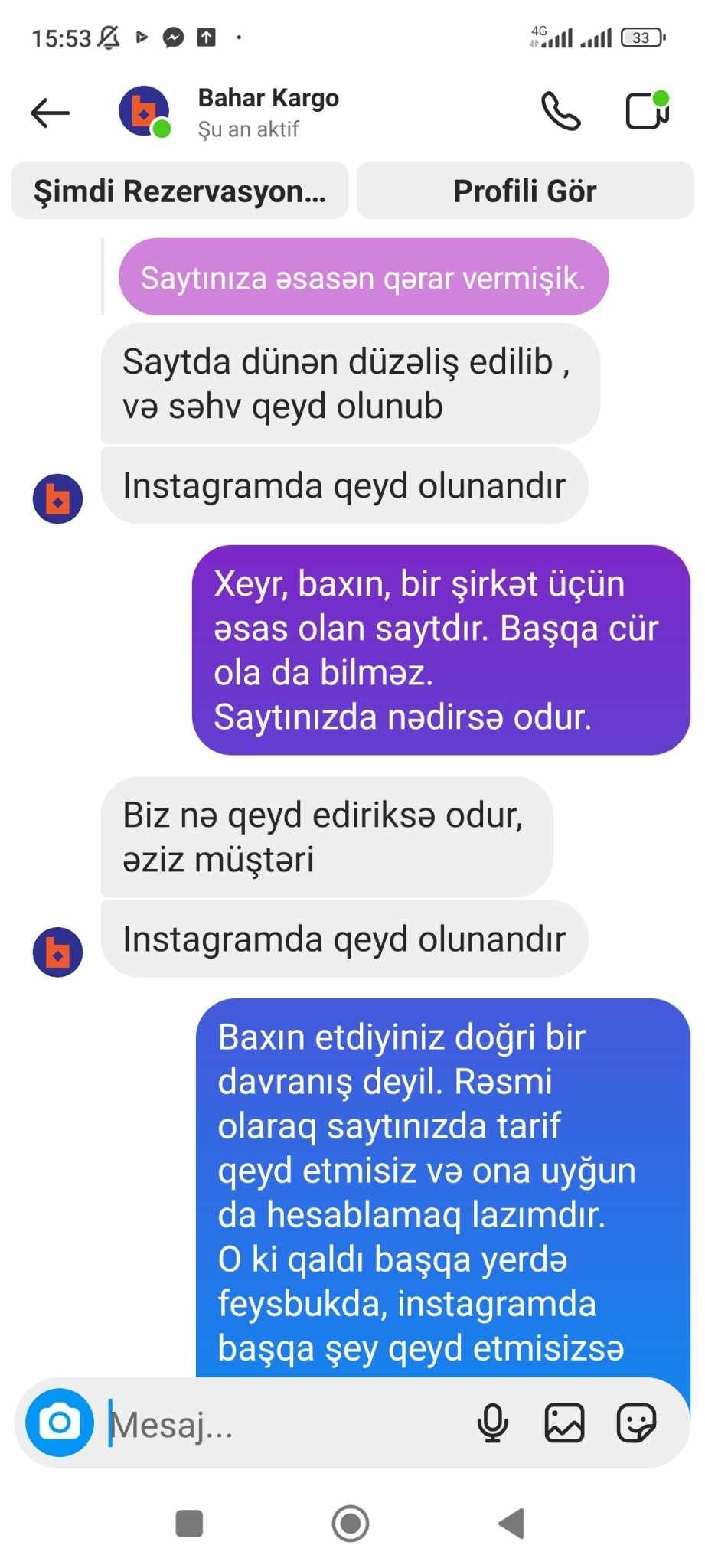
Task: Go back from Bahar Kargo chat
Action: [x=51, y=113]
